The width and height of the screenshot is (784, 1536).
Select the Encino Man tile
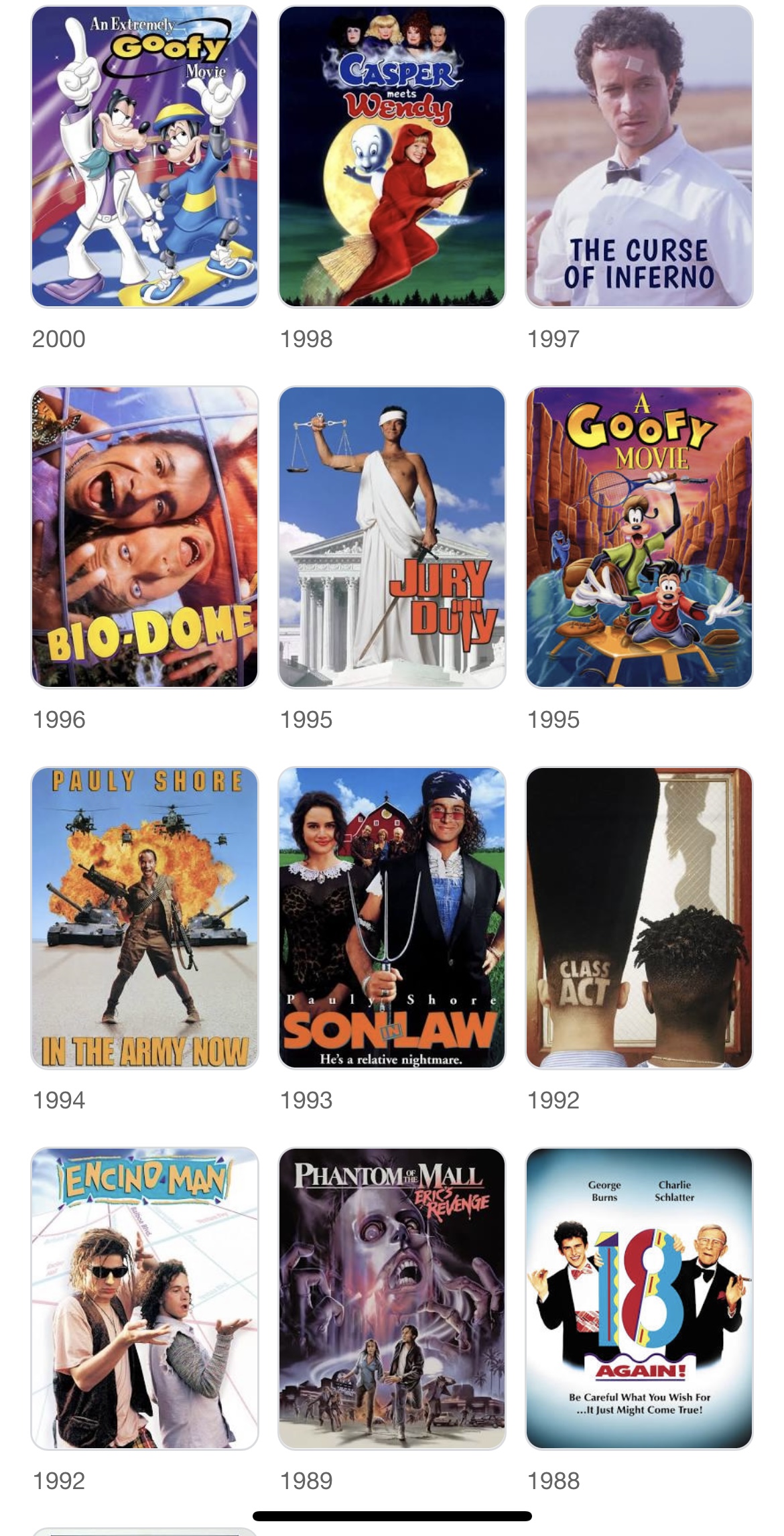pyautogui.click(x=145, y=1298)
